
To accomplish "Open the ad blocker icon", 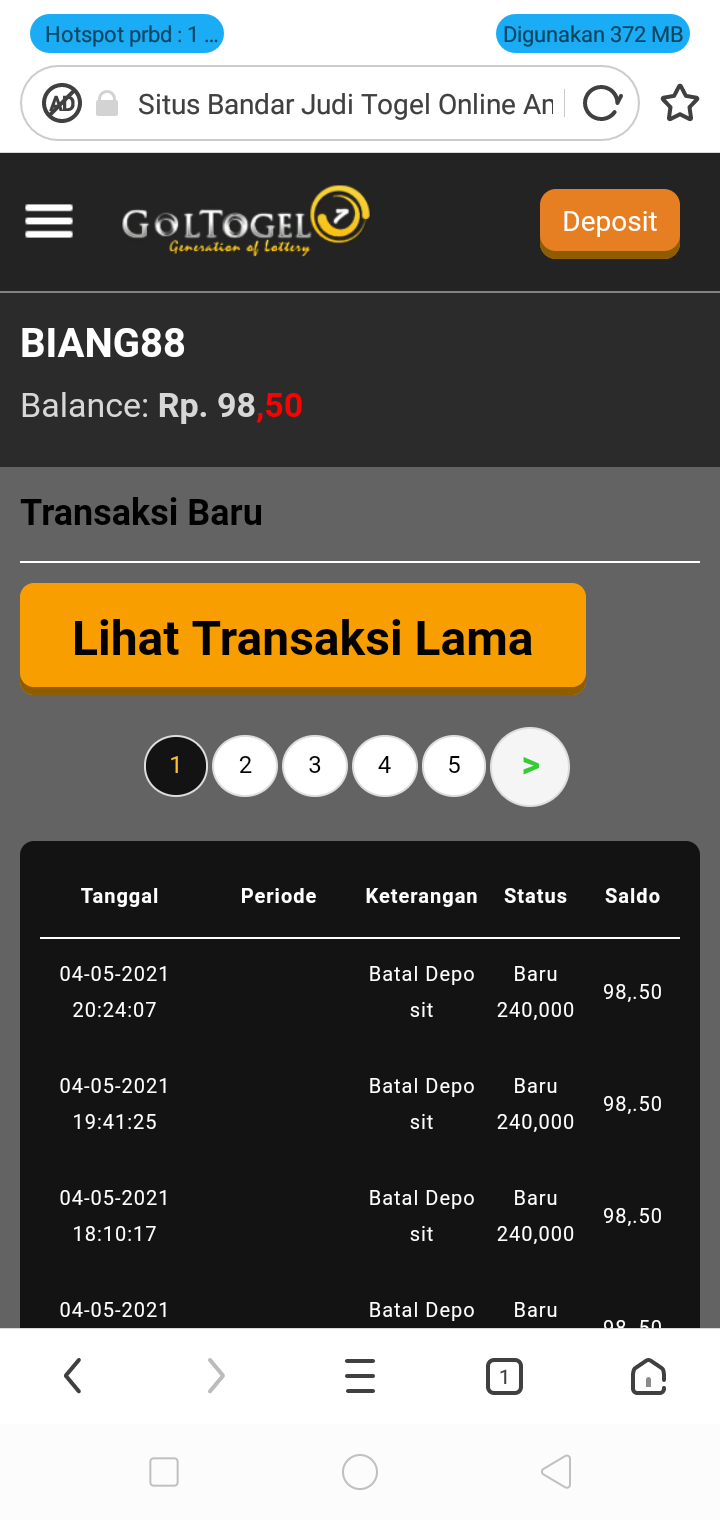I will pyautogui.click(x=62, y=103).
